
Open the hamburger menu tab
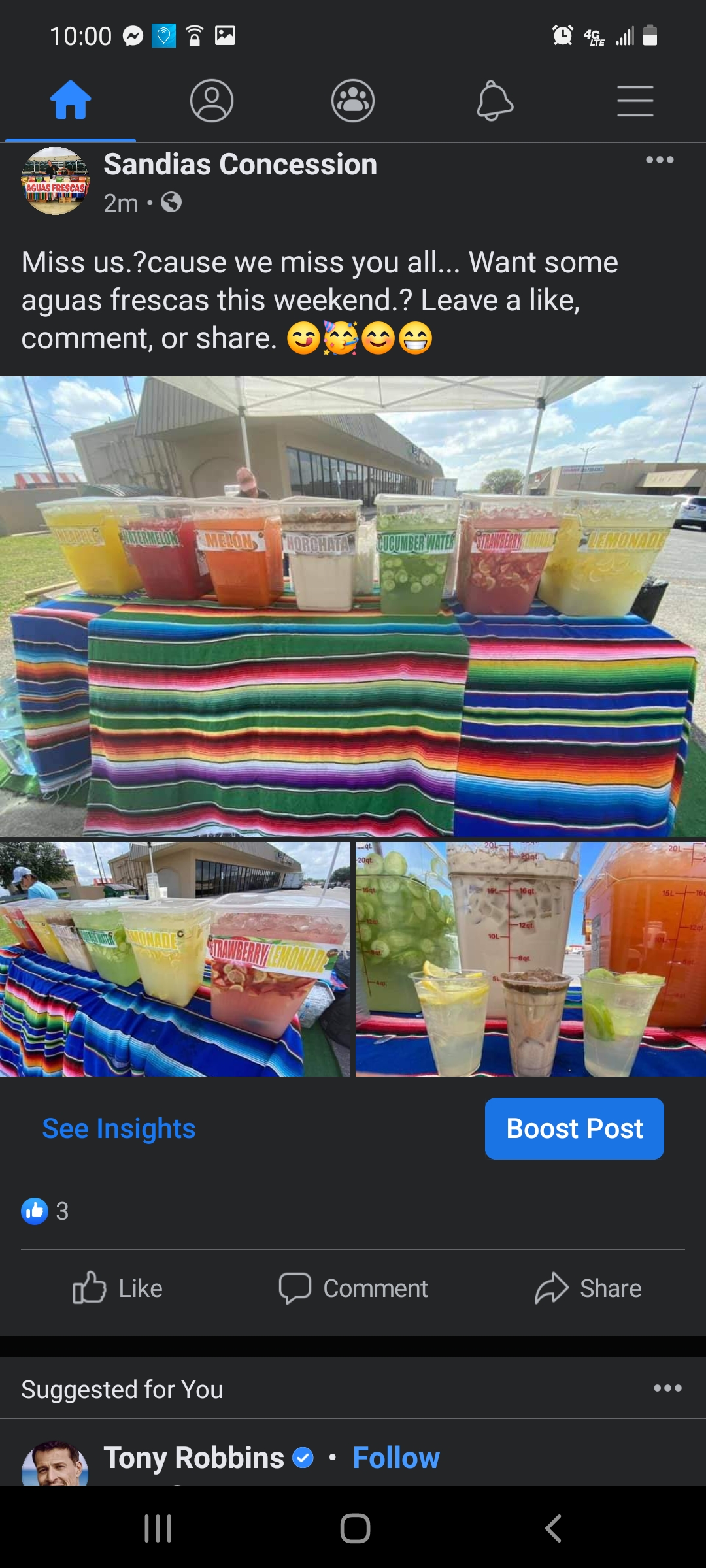[635, 101]
